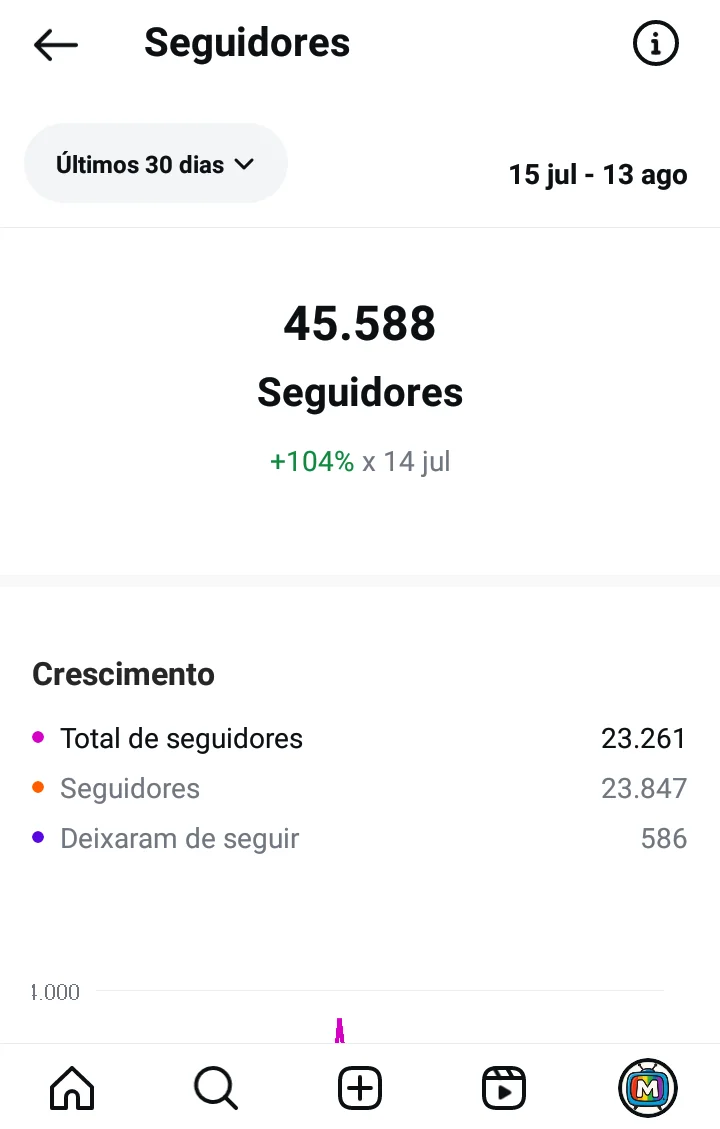Open the profile avatar tab
The image size is (720, 1129).
coord(648,1087)
